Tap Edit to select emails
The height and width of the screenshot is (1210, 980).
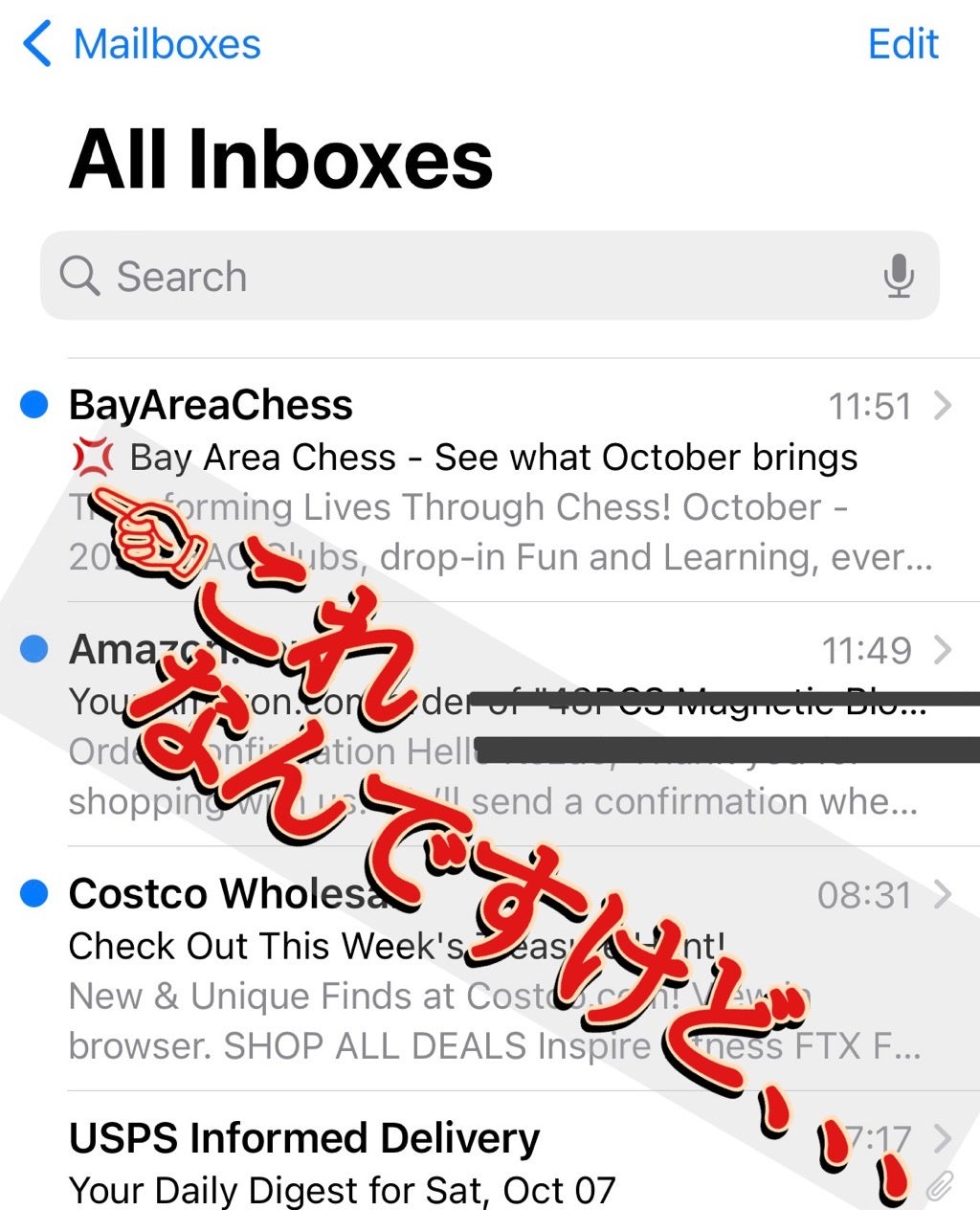tap(902, 45)
